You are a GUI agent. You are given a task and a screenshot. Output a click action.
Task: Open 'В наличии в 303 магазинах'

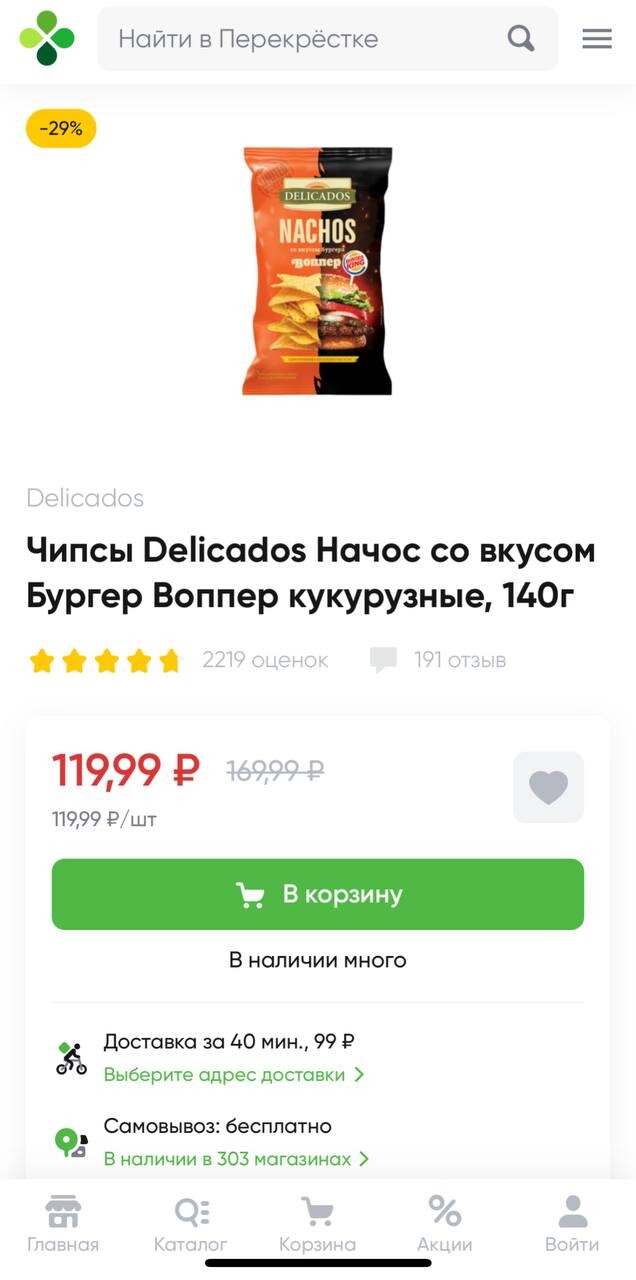pos(237,1159)
